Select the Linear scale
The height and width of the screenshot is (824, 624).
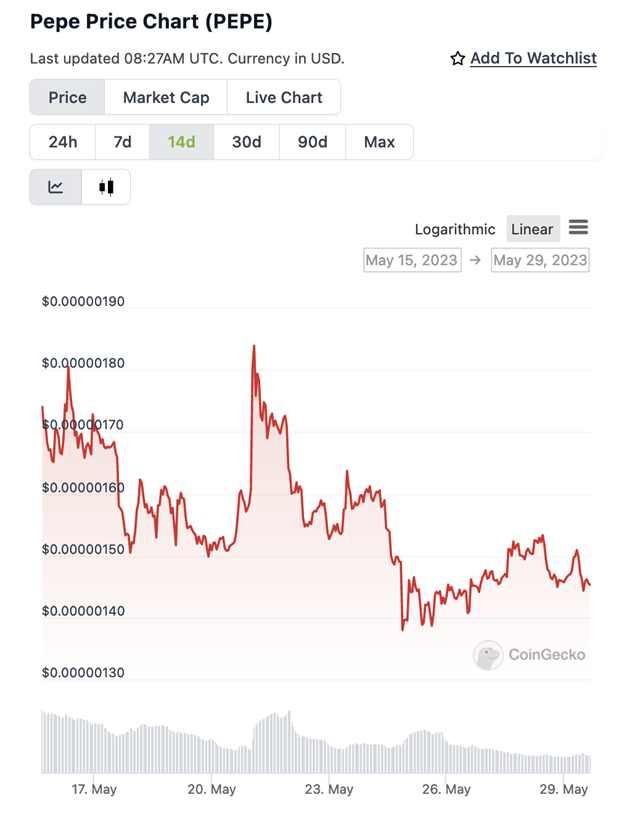[x=532, y=229]
